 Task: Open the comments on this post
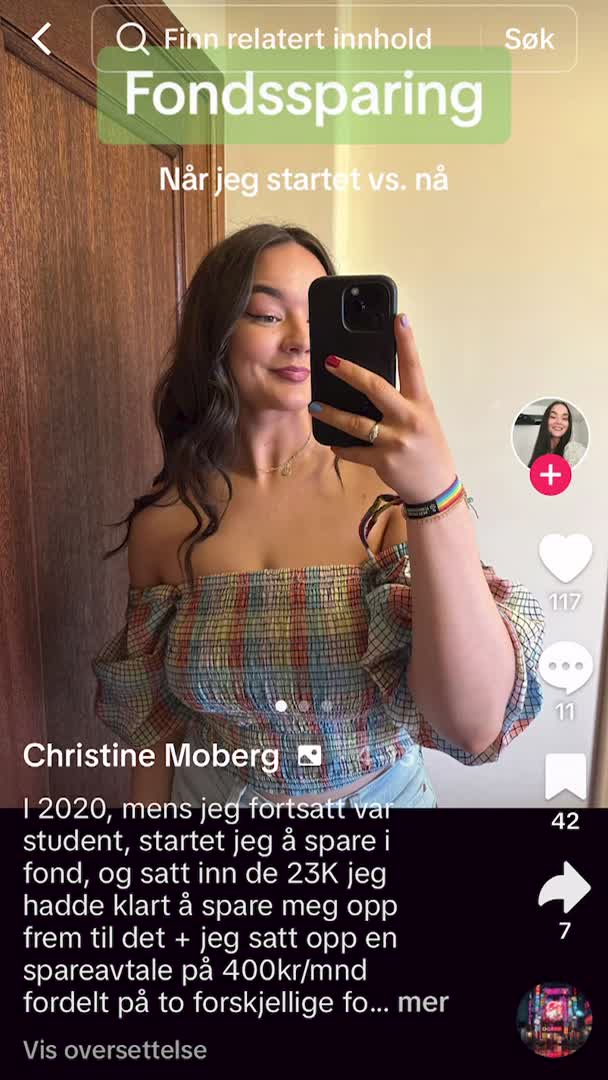[x=565, y=667]
